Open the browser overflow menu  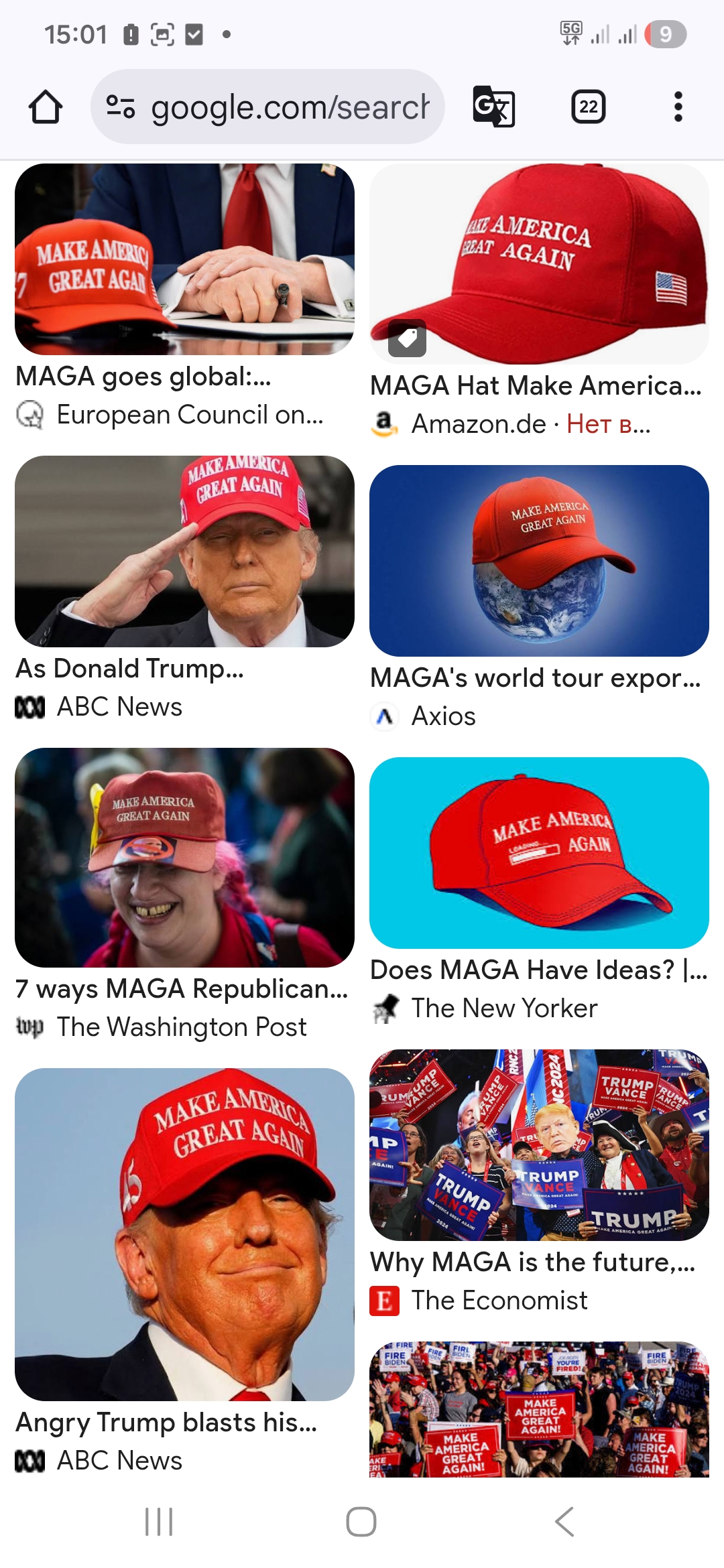tap(678, 107)
